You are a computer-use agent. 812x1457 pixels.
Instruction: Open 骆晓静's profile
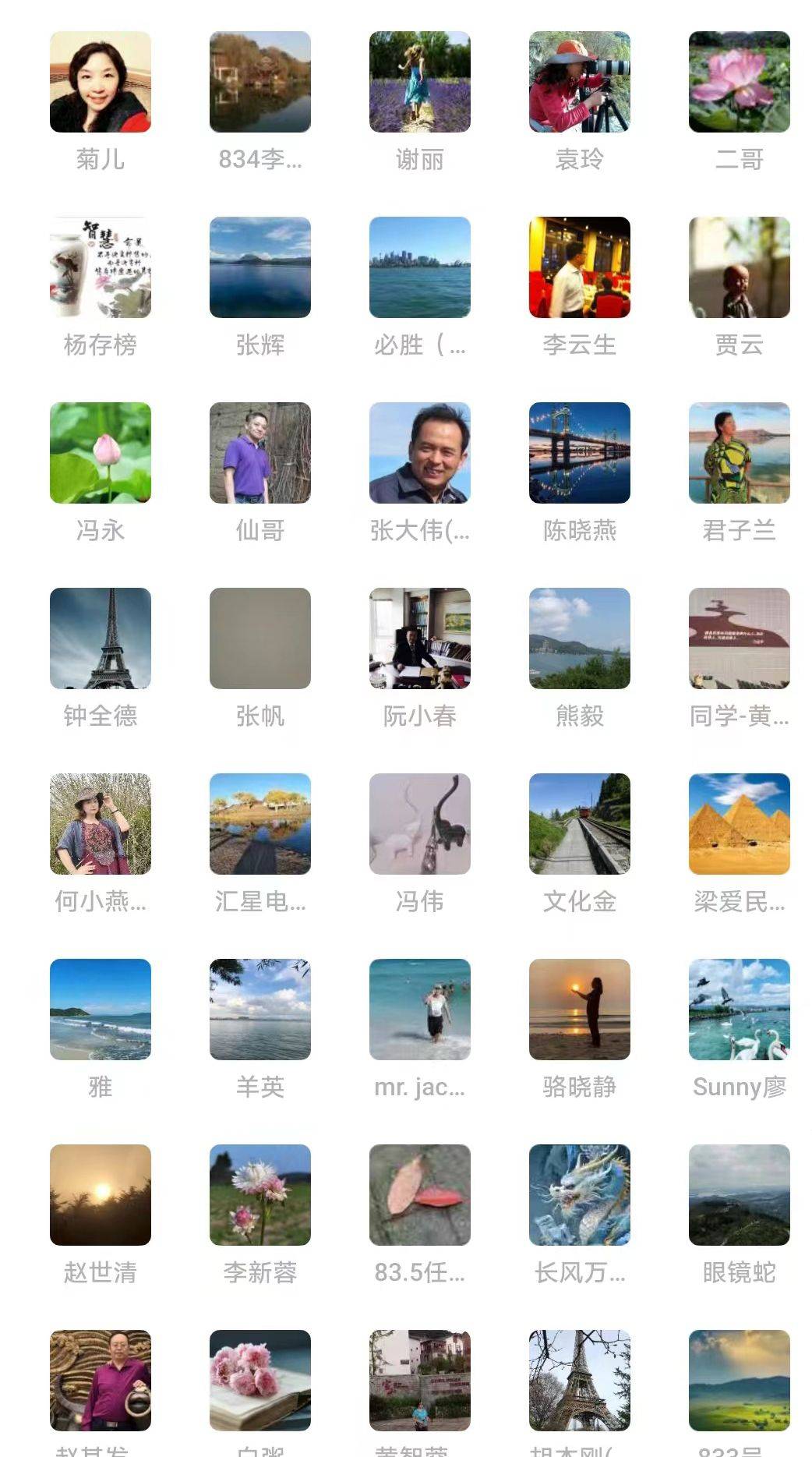tap(579, 1010)
